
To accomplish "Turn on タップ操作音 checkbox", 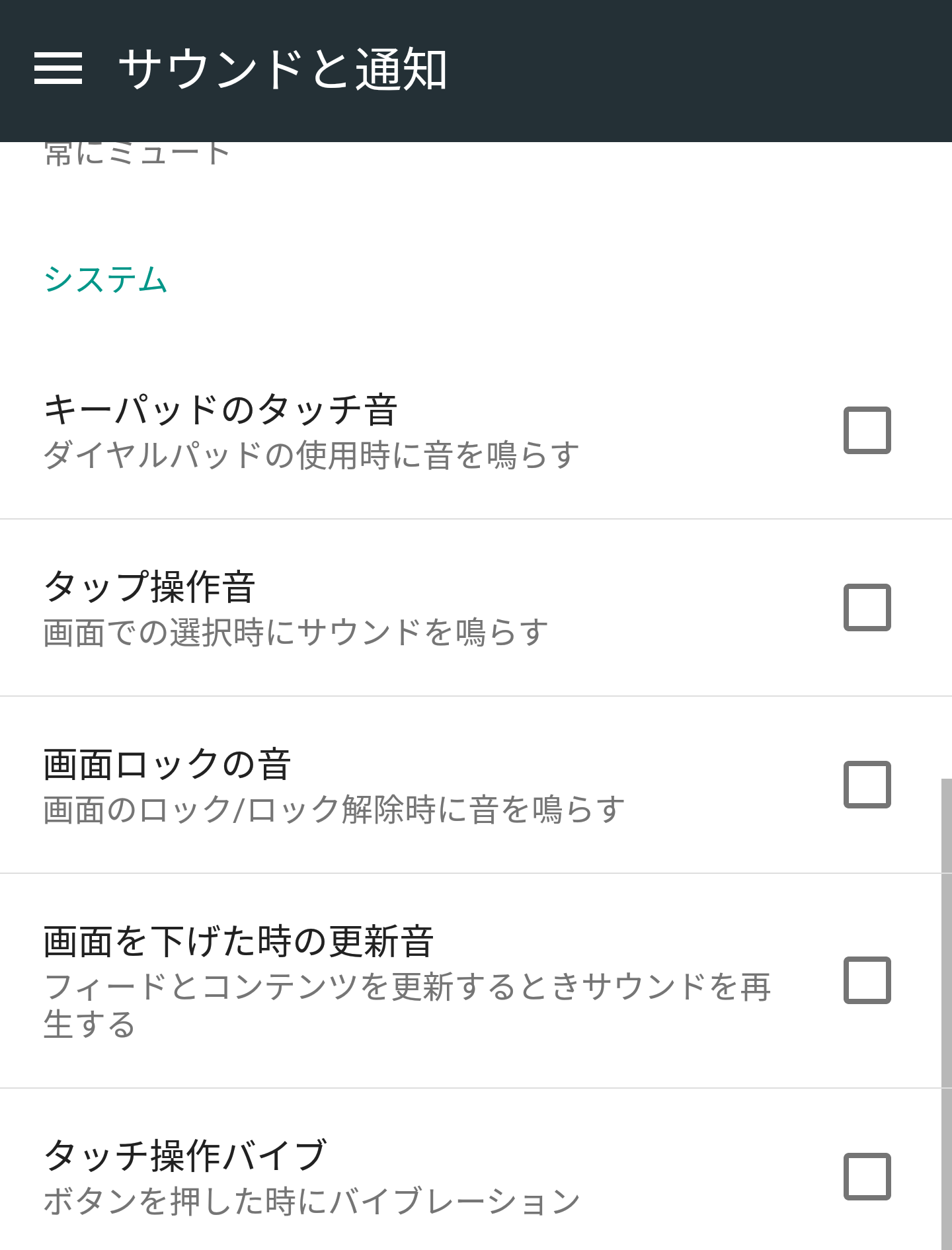I will point(867,607).
